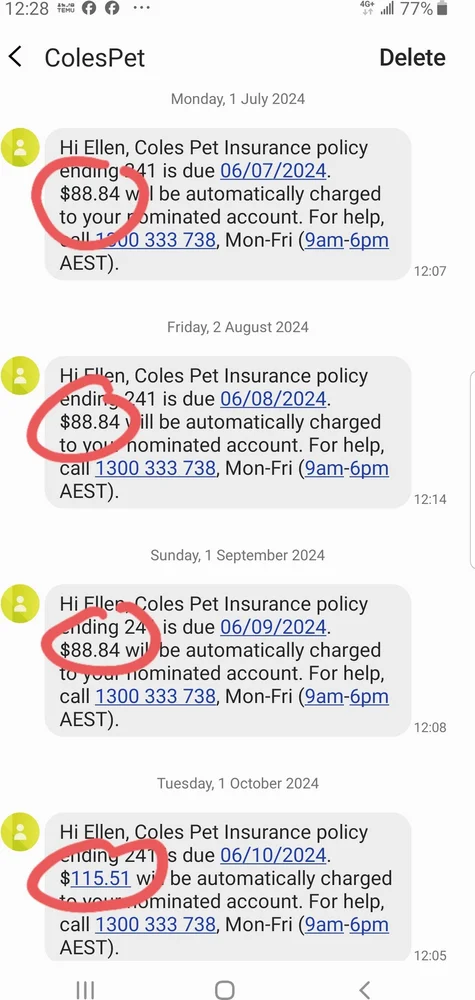
Task: Open the 06/07/2024 date link
Action: 274,171
